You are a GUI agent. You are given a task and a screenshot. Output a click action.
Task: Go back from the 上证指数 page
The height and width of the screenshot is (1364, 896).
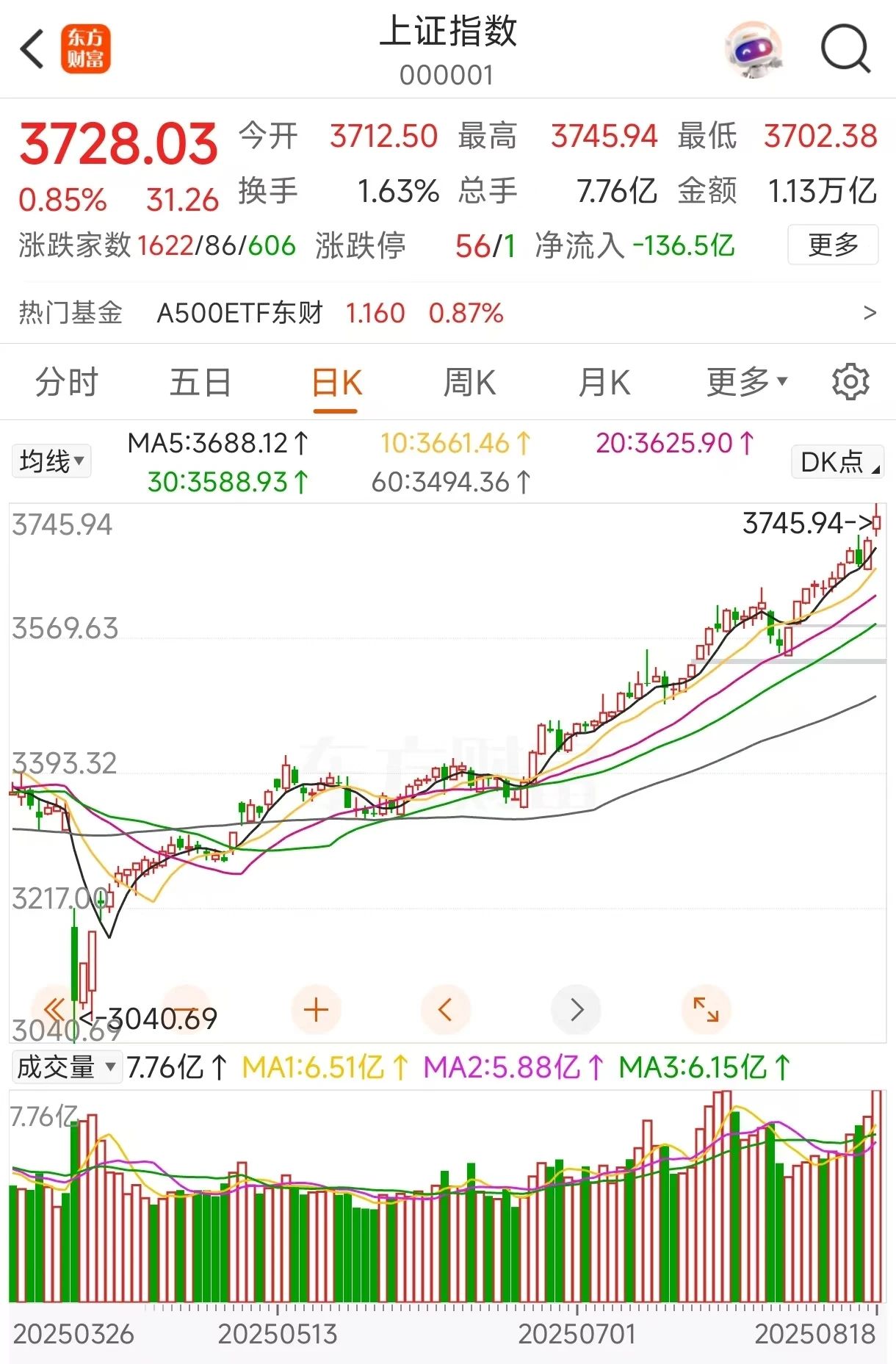coord(33,50)
